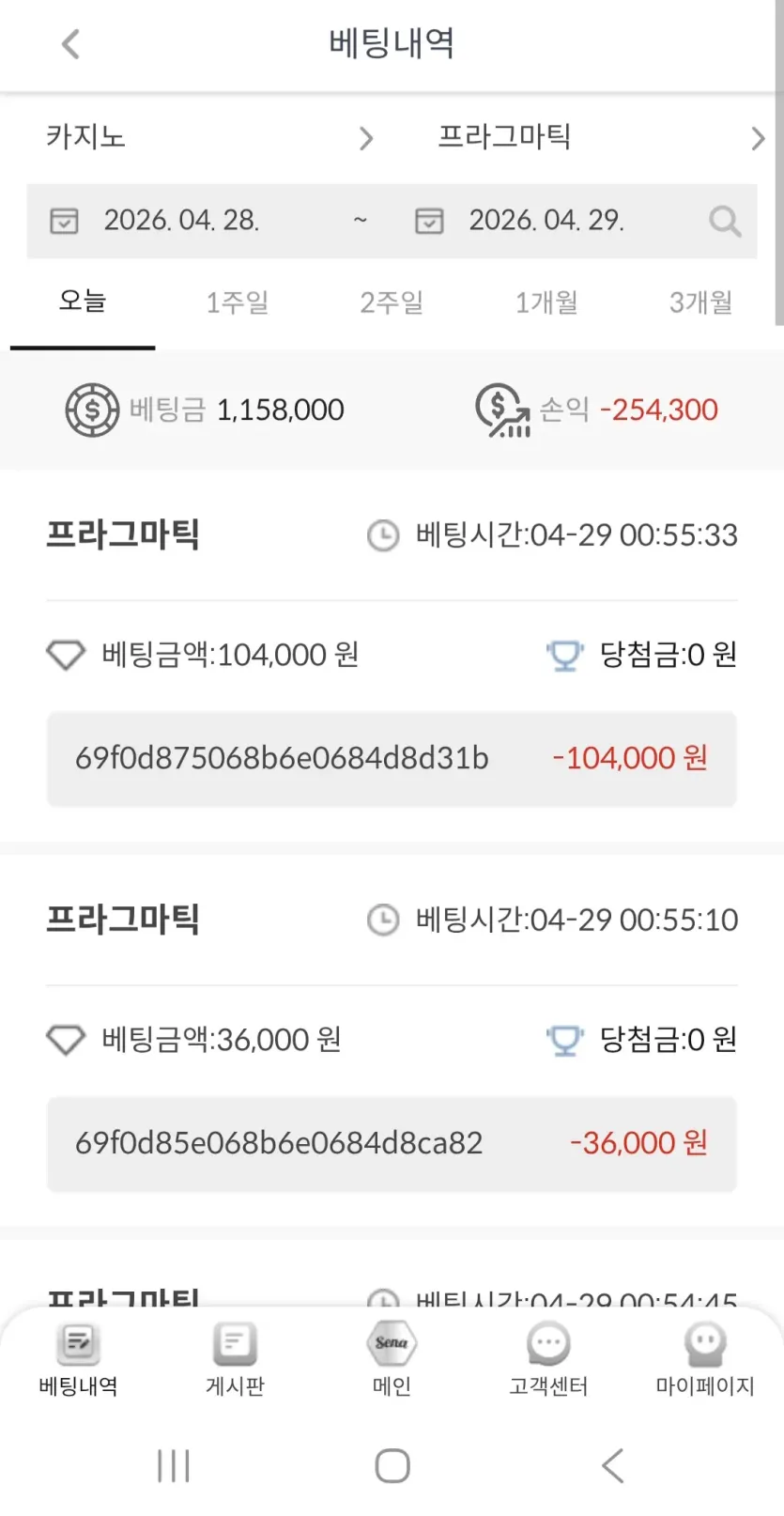
Task: Switch to the 3개월 period tab
Action: click(x=700, y=302)
